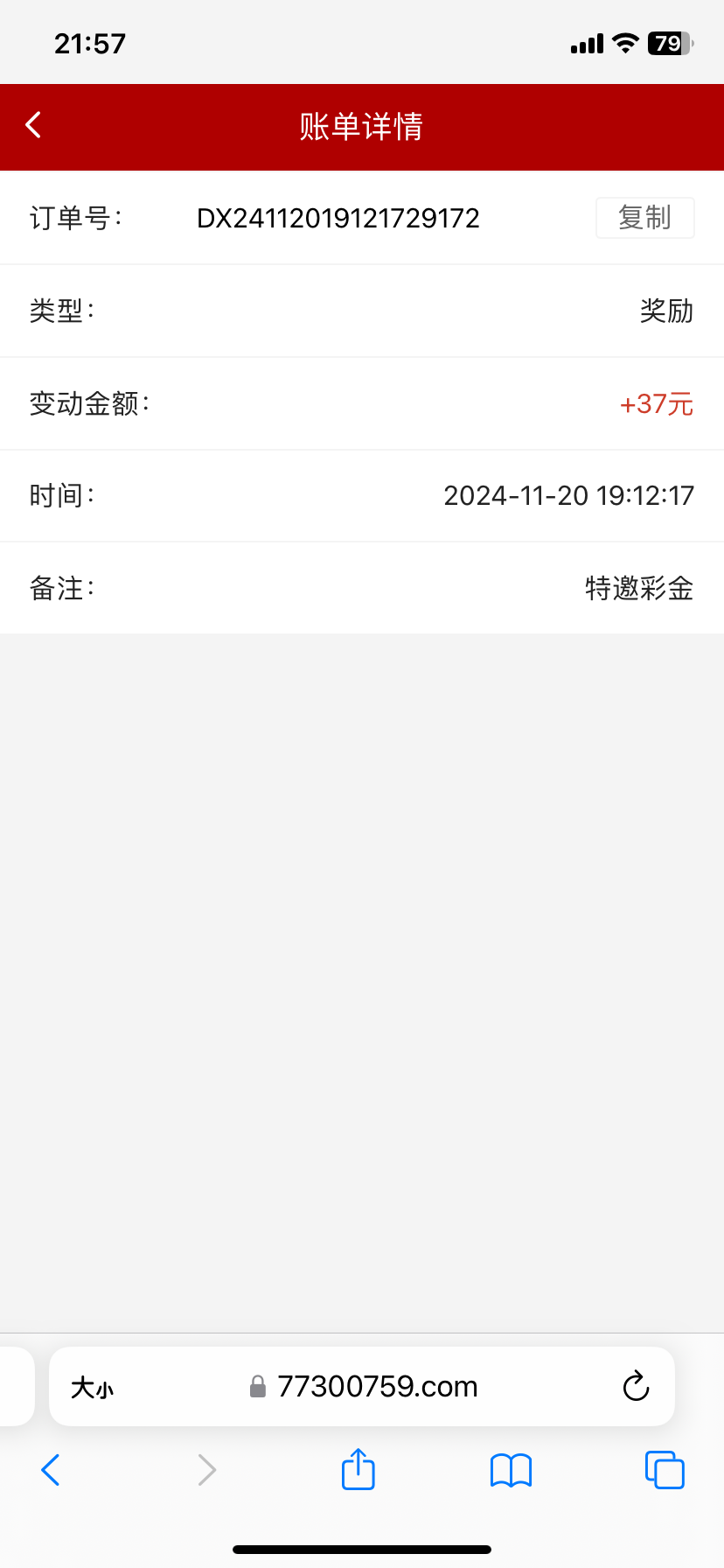
Task: Tap the 77300759.com address bar
Action: click(362, 1387)
